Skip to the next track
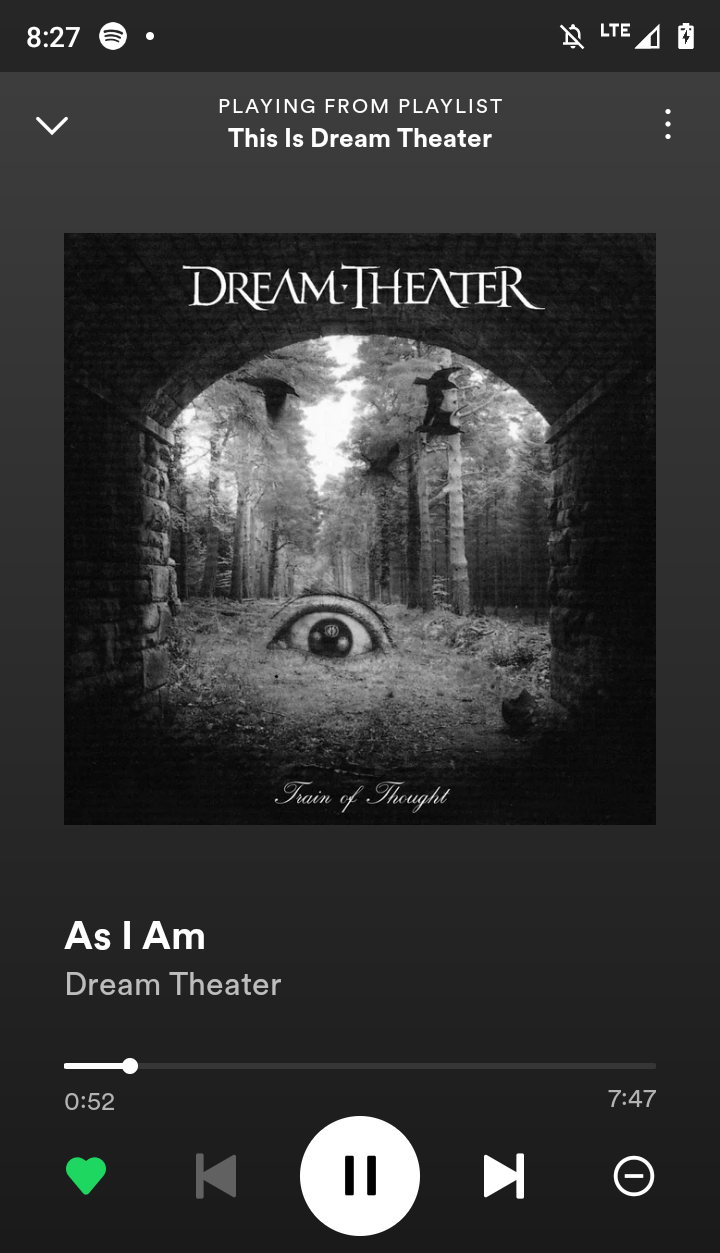Image resolution: width=720 pixels, height=1253 pixels. (503, 1175)
